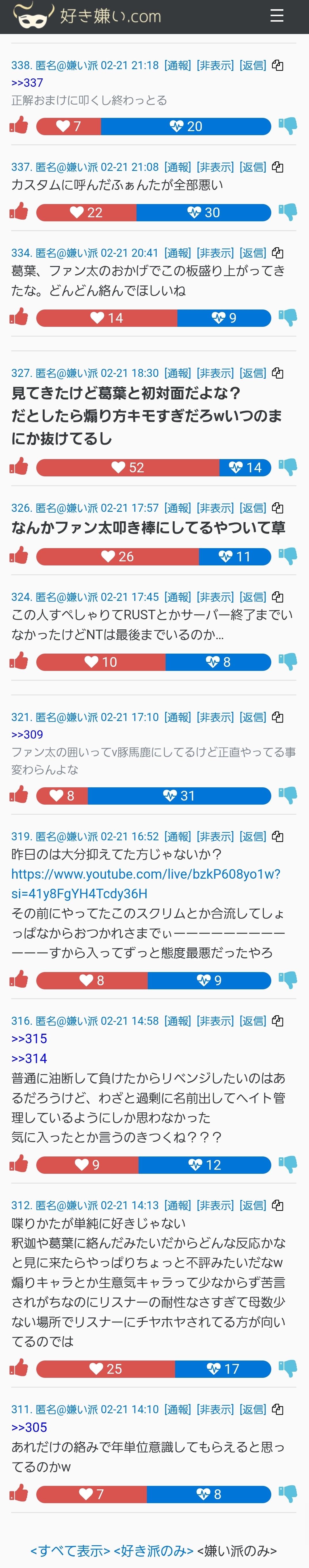309x1568 pixels.
Task: Thumbs up comment 326
Action: coord(19,555)
